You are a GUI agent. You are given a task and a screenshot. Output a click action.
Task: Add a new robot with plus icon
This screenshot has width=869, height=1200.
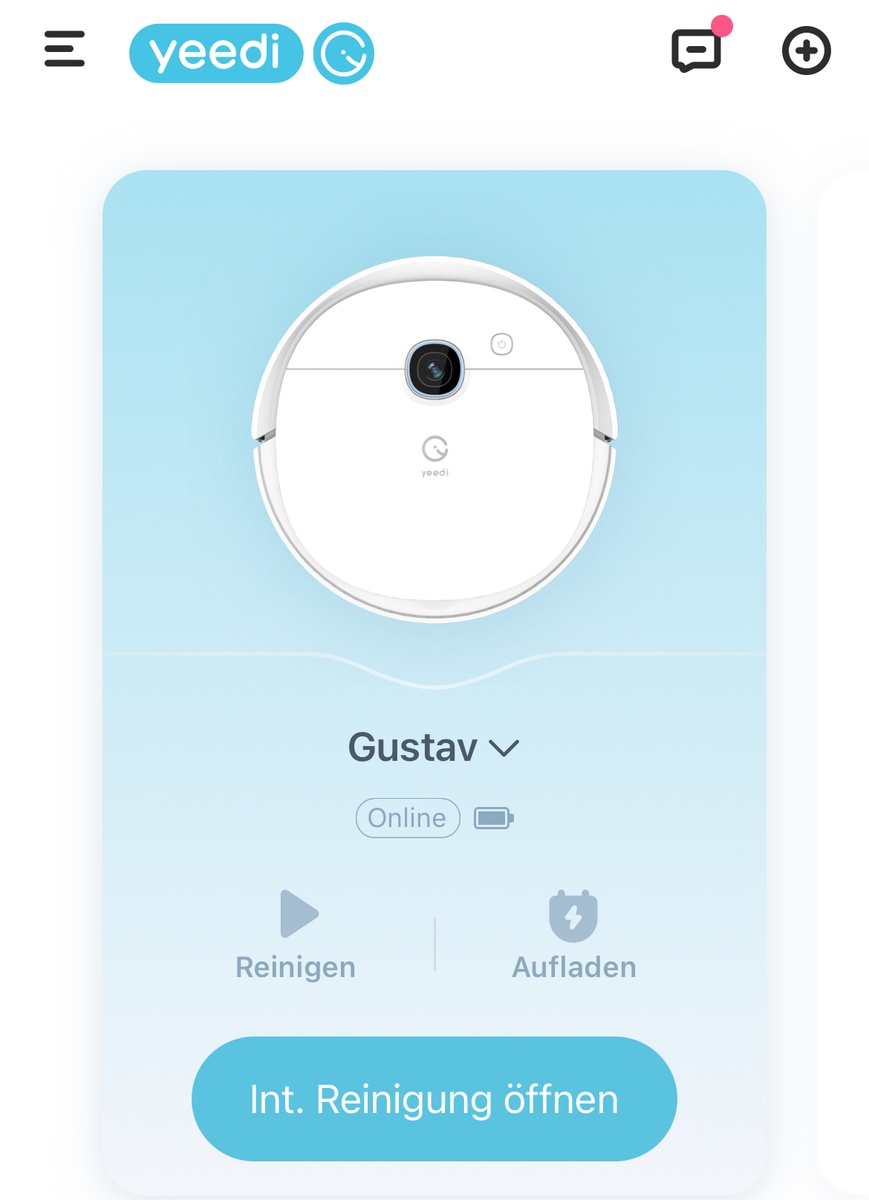806,51
